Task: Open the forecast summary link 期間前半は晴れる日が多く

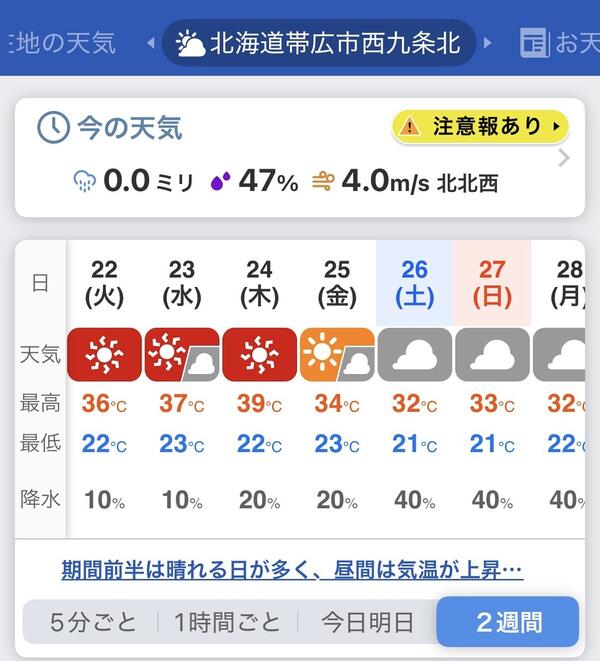Action: (x=292, y=571)
